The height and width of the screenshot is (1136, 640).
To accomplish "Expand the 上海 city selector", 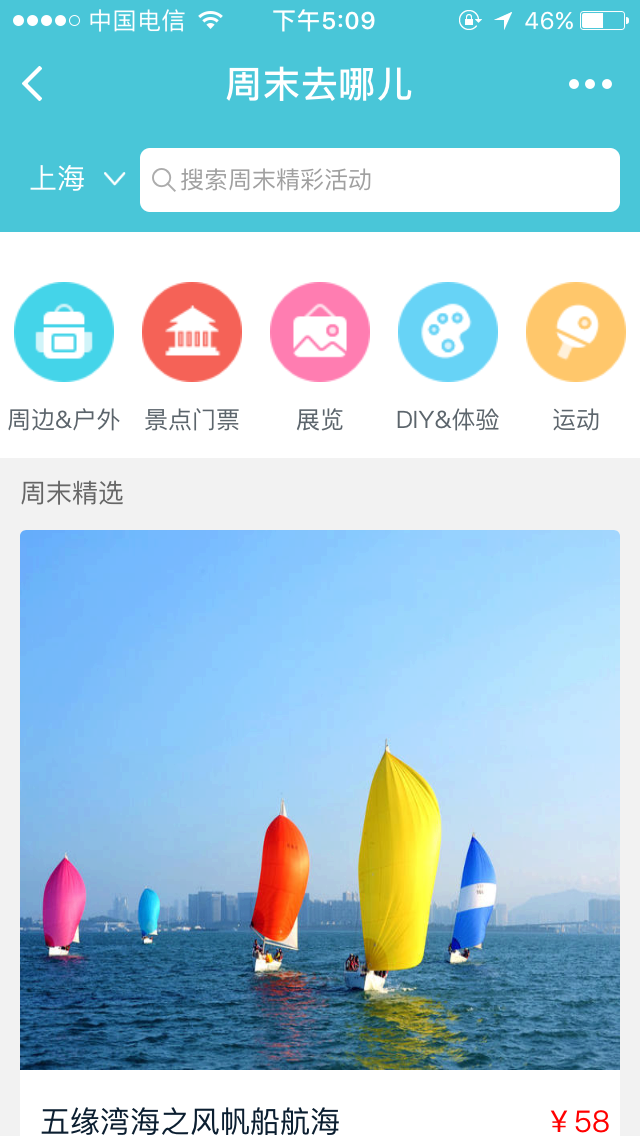I will (76, 179).
